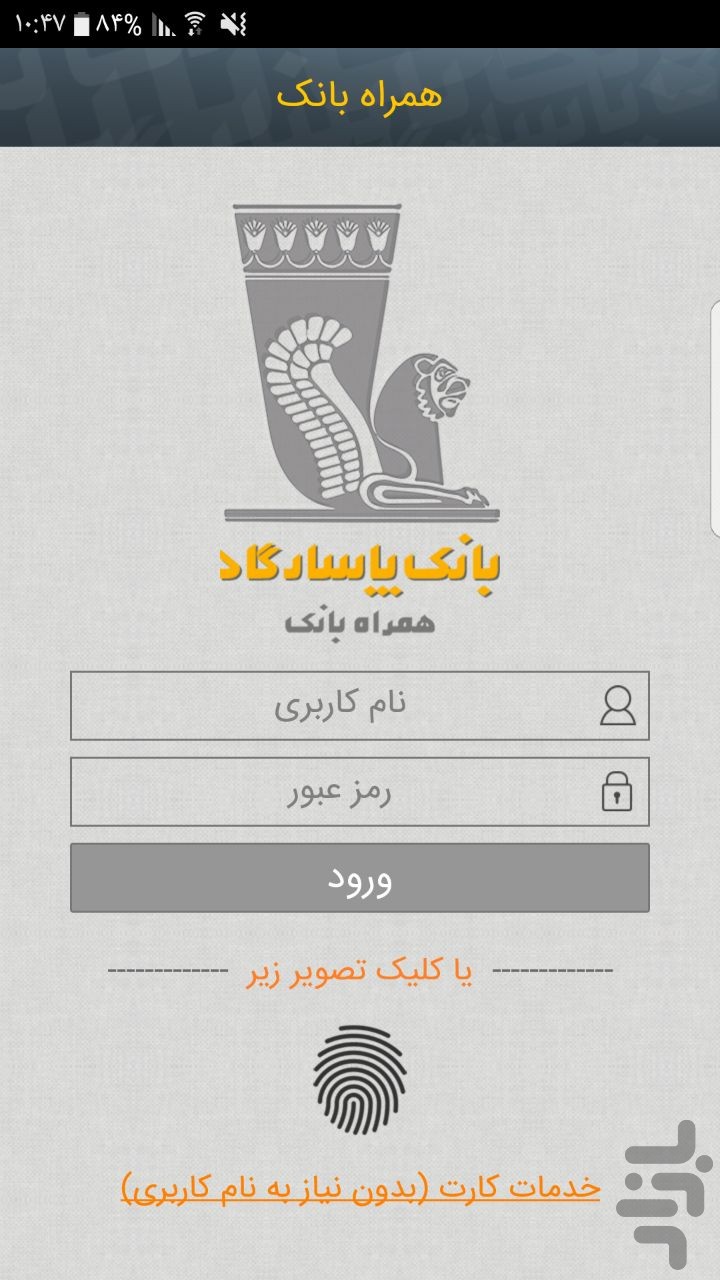Open the خدمات کارت card services link
The image size is (720, 1280).
361,1187
